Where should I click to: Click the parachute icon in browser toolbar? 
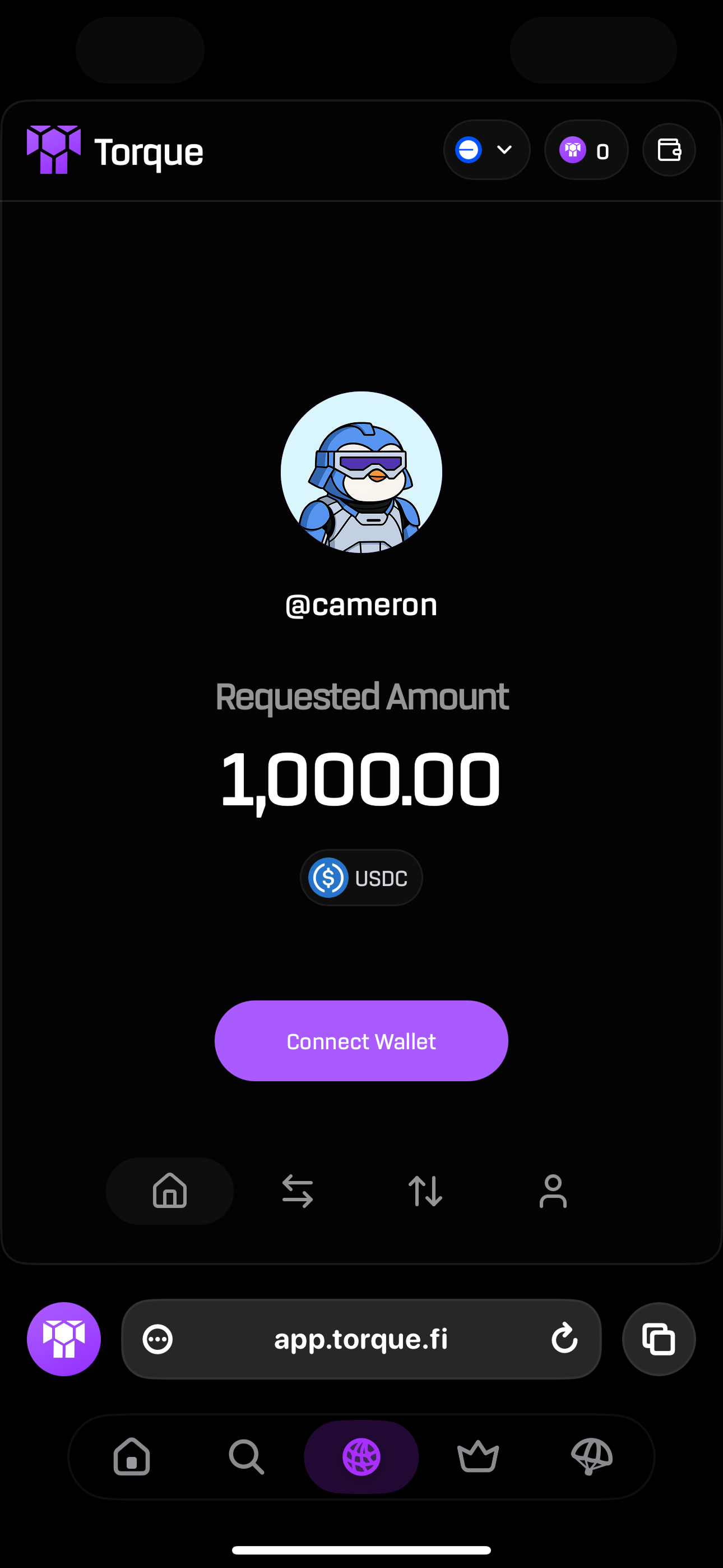[x=592, y=1456]
